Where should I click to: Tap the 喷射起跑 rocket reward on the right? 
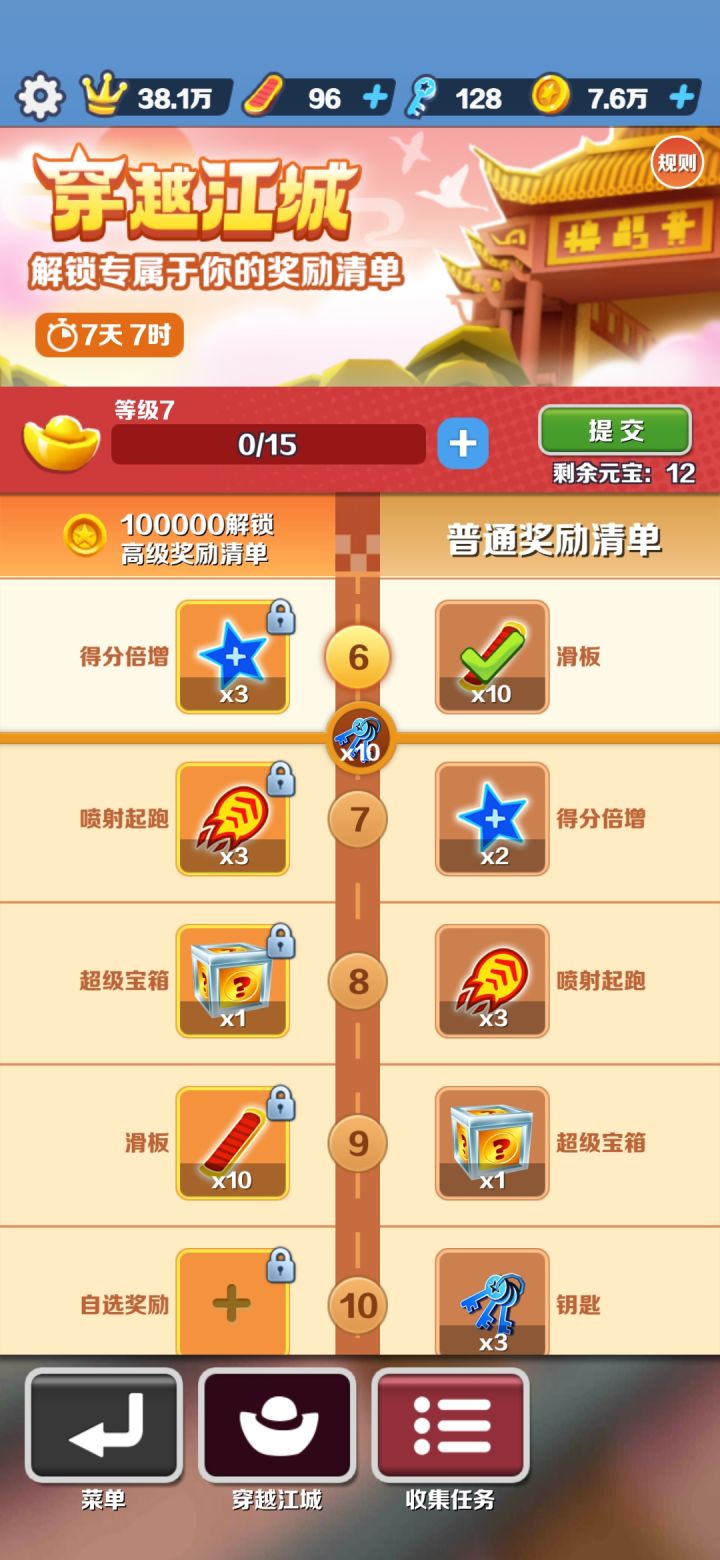492,980
